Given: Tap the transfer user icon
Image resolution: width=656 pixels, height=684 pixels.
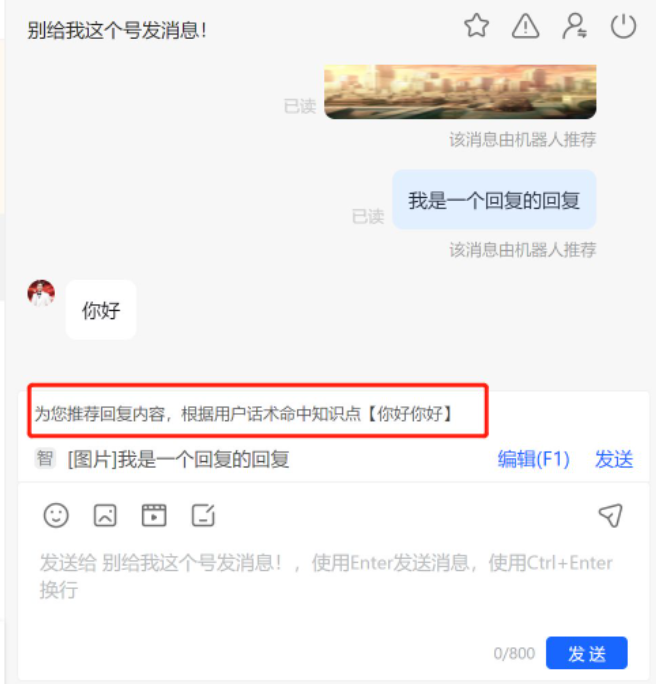Looking at the screenshot, I should point(575,27).
